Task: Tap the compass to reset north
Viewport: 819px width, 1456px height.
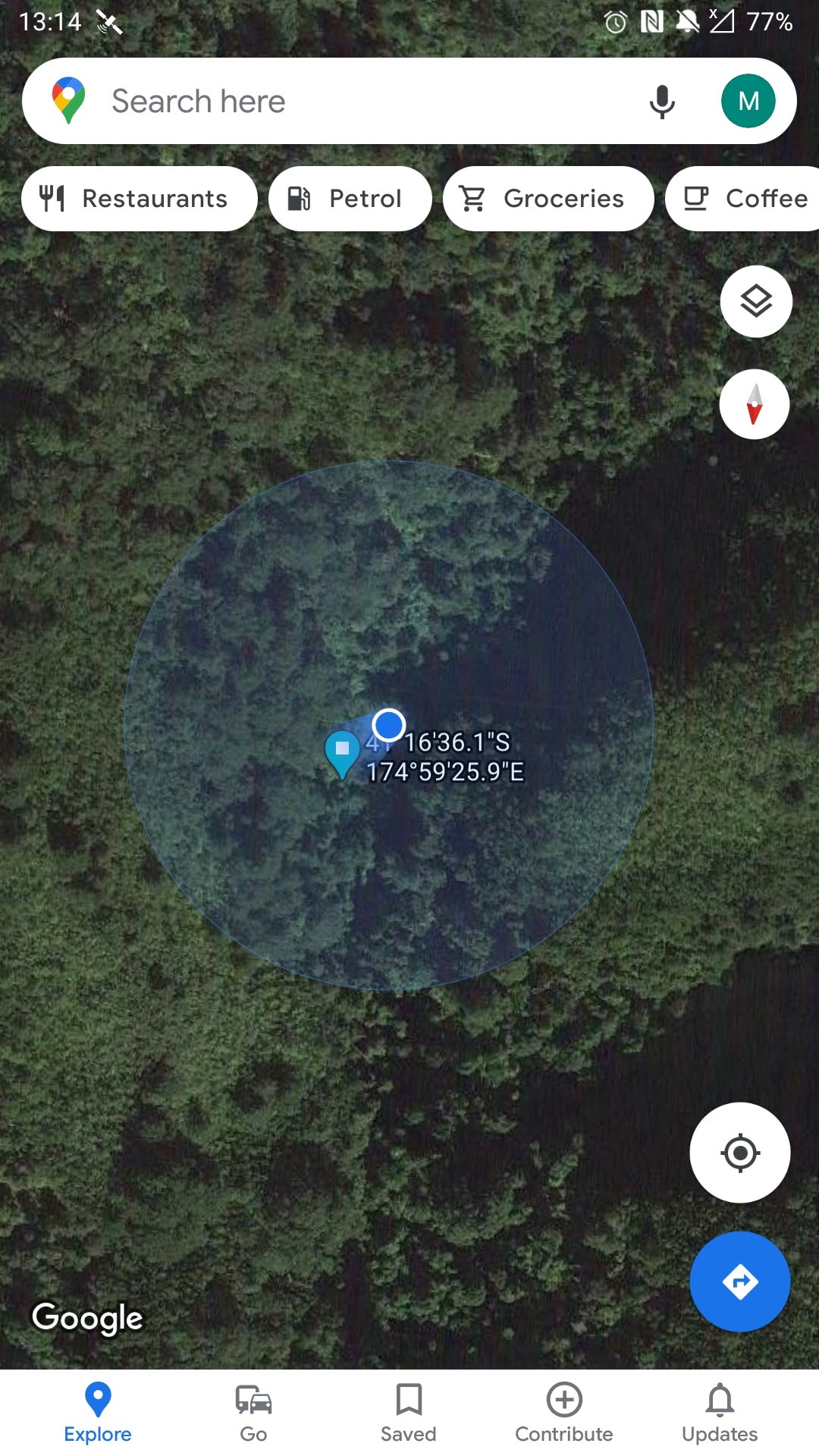Action: (755, 404)
